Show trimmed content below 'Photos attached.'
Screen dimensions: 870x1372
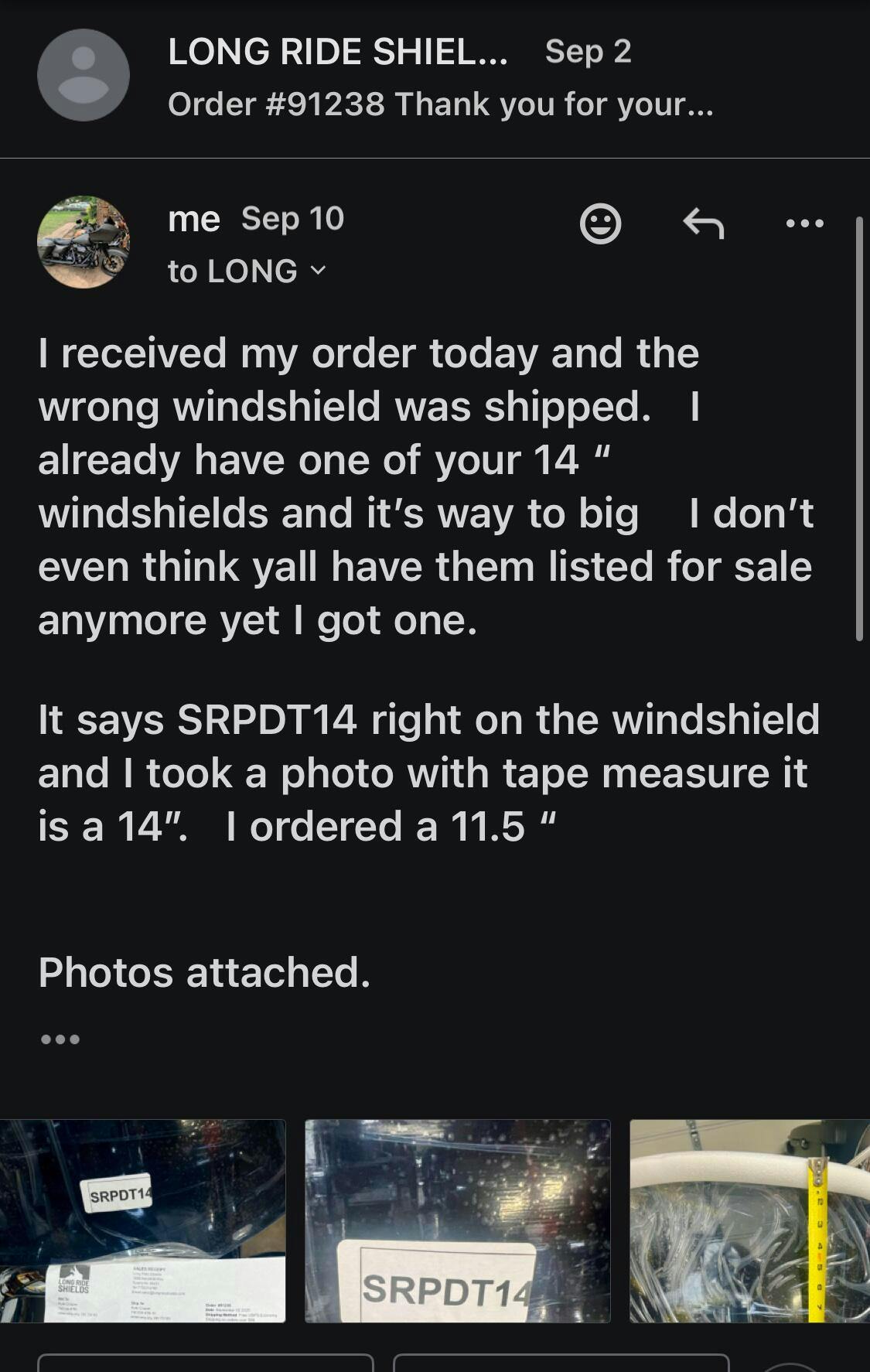tap(60, 1039)
